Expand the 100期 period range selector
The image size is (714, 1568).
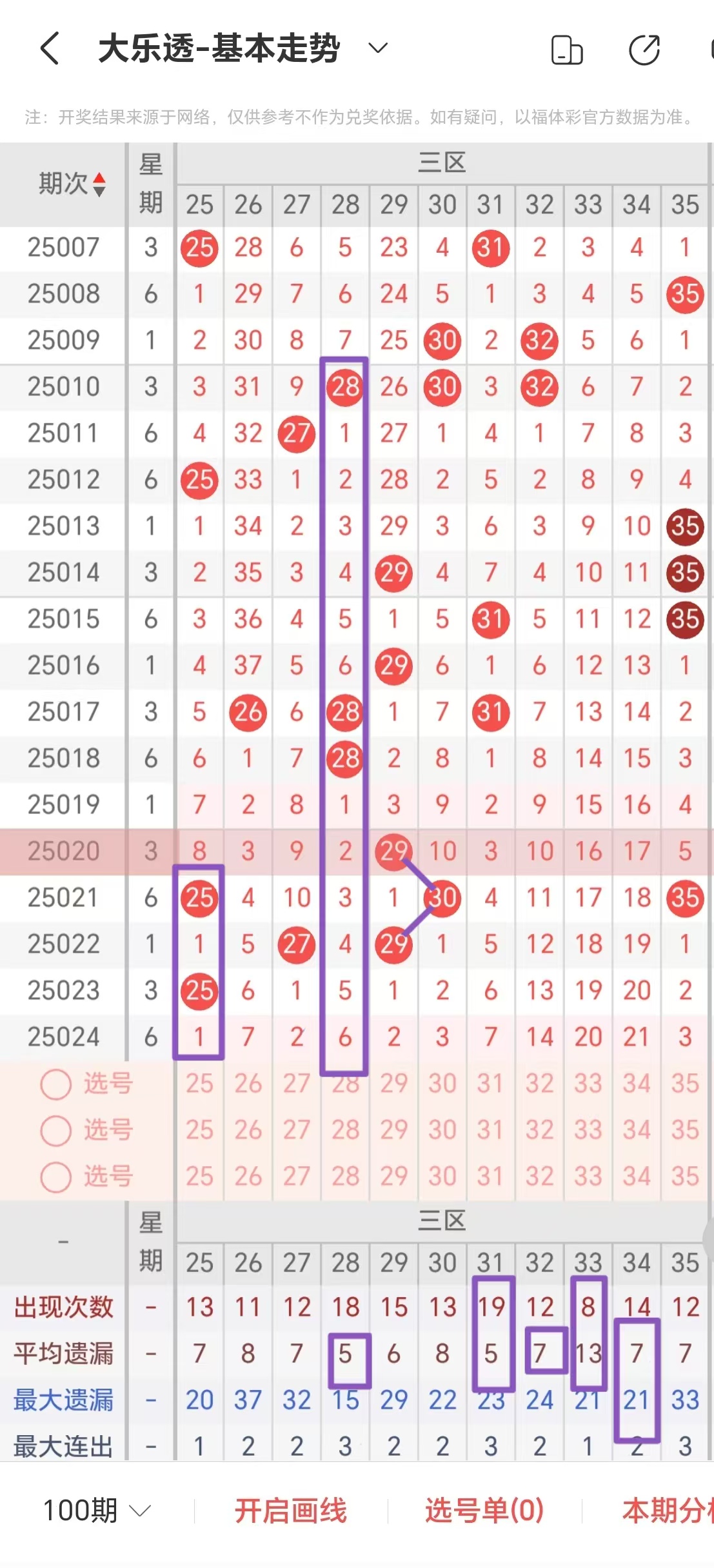(93, 1510)
